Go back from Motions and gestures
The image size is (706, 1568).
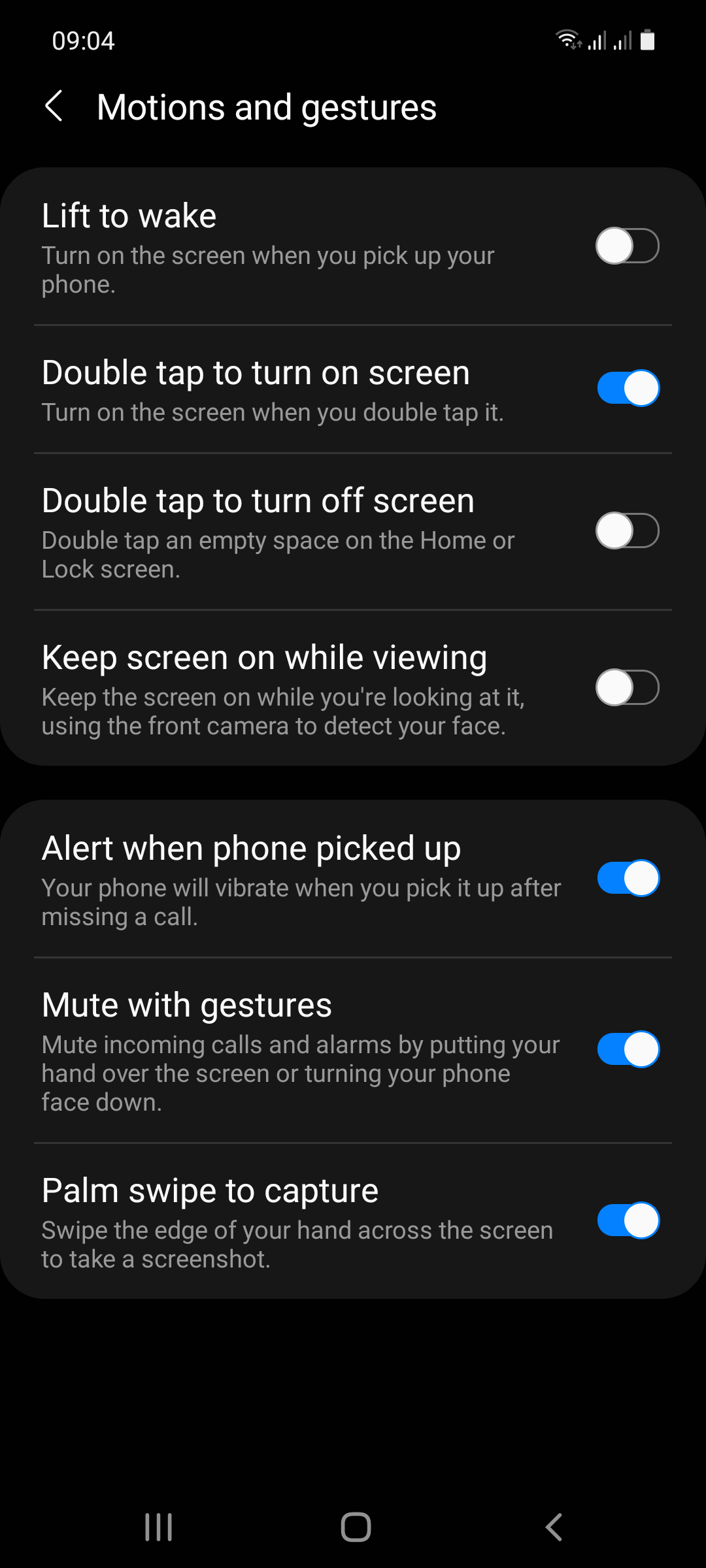pyautogui.click(x=55, y=106)
